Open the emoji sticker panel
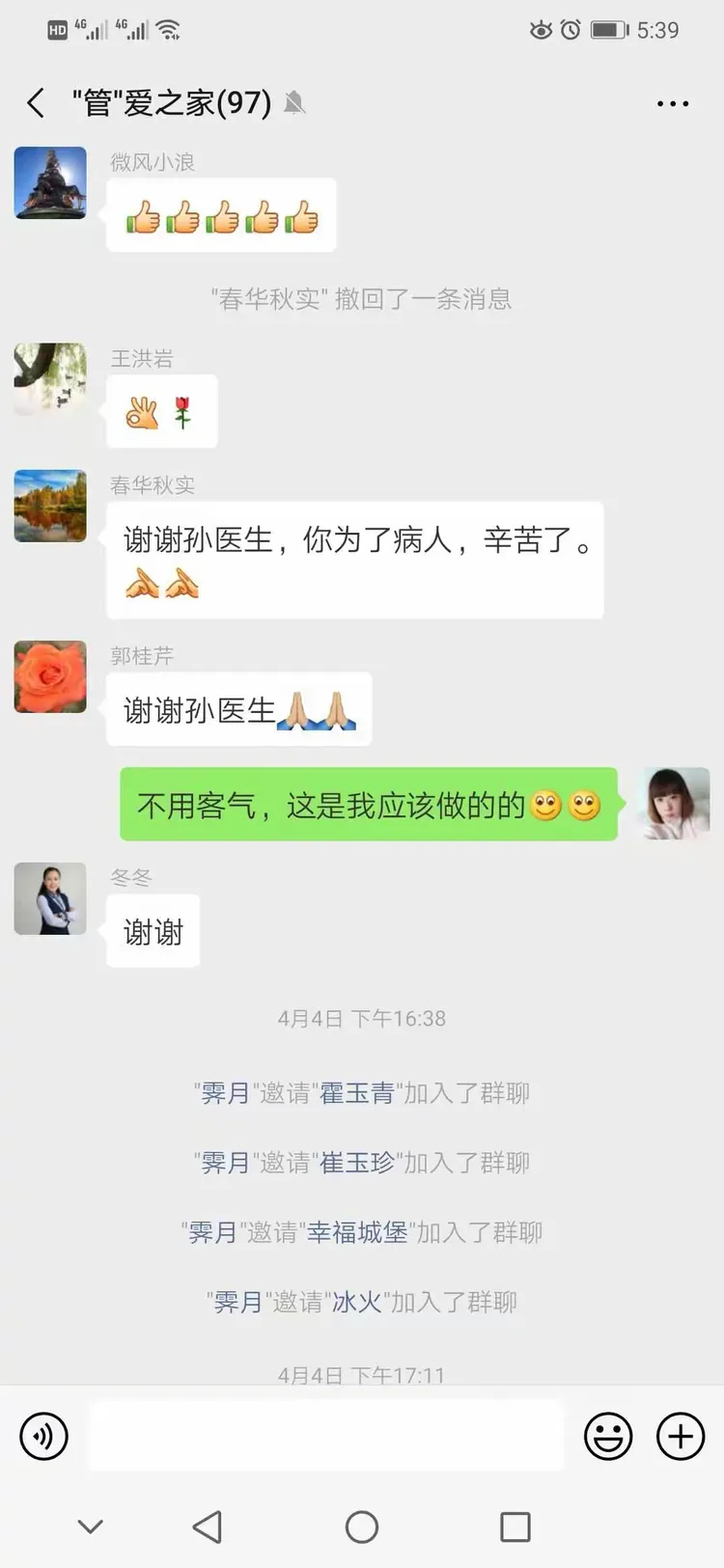Viewport: 724px width, 1568px height. tap(608, 1436)
